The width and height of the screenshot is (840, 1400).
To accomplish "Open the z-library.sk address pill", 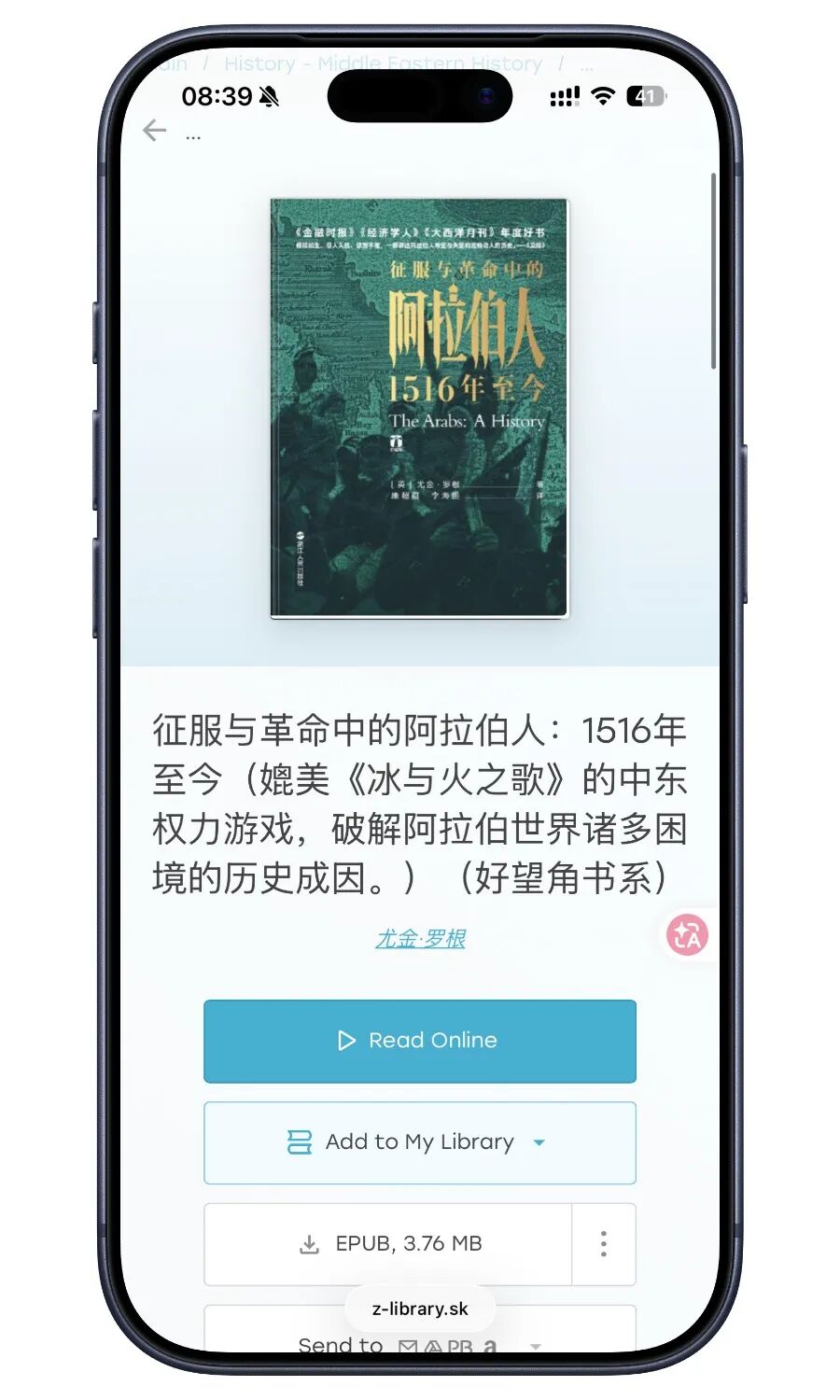I will [x=420, y=1309].
